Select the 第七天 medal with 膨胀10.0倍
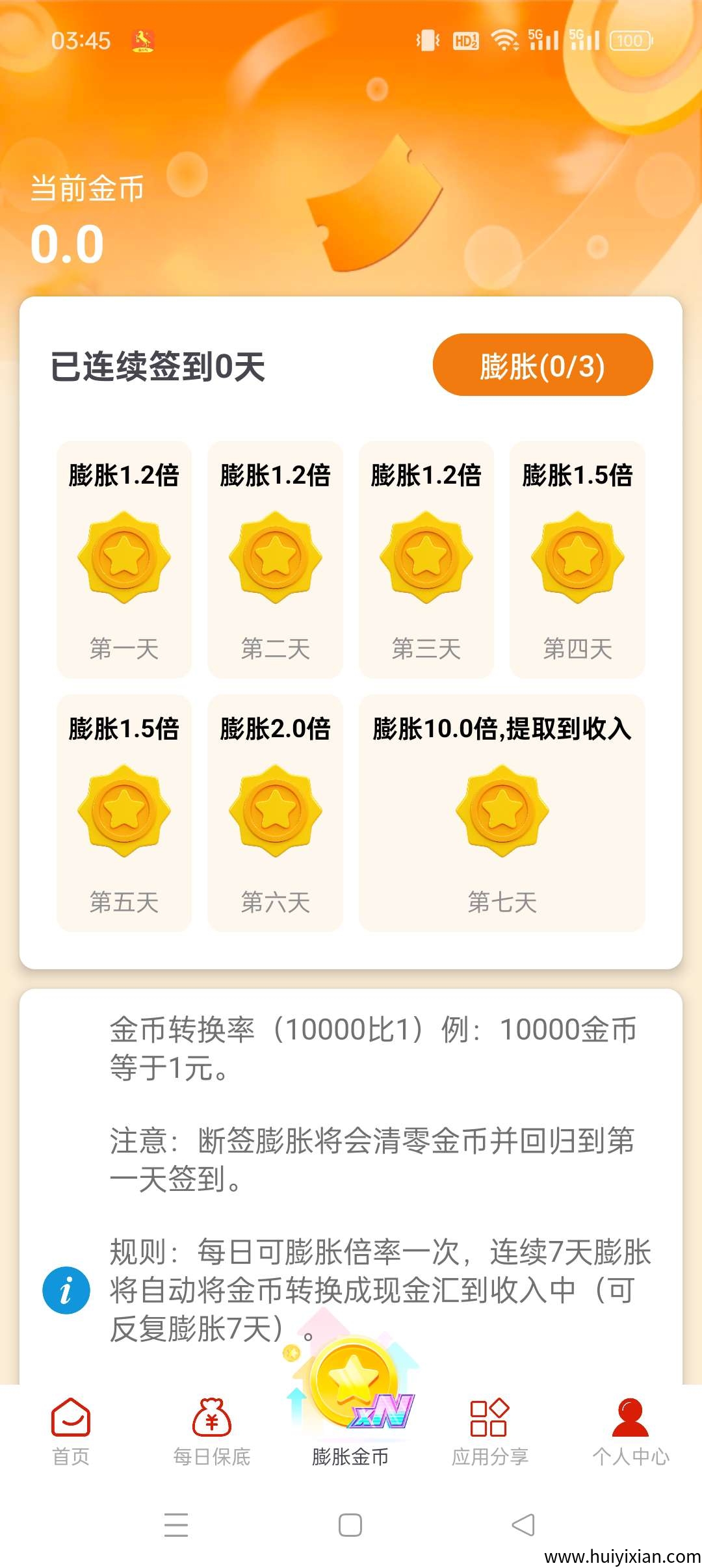702x1568 pixels. click(x=500, y=813)
